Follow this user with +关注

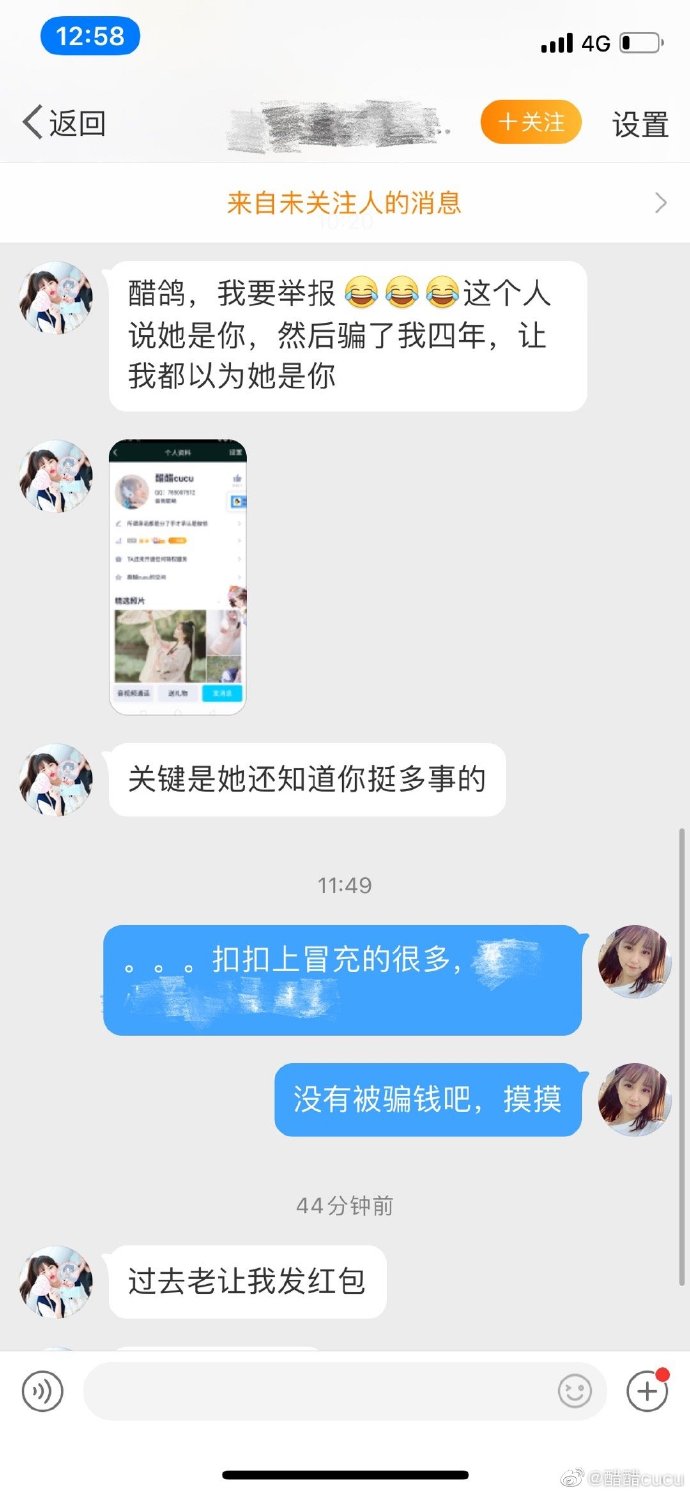(x=531, y=122)
